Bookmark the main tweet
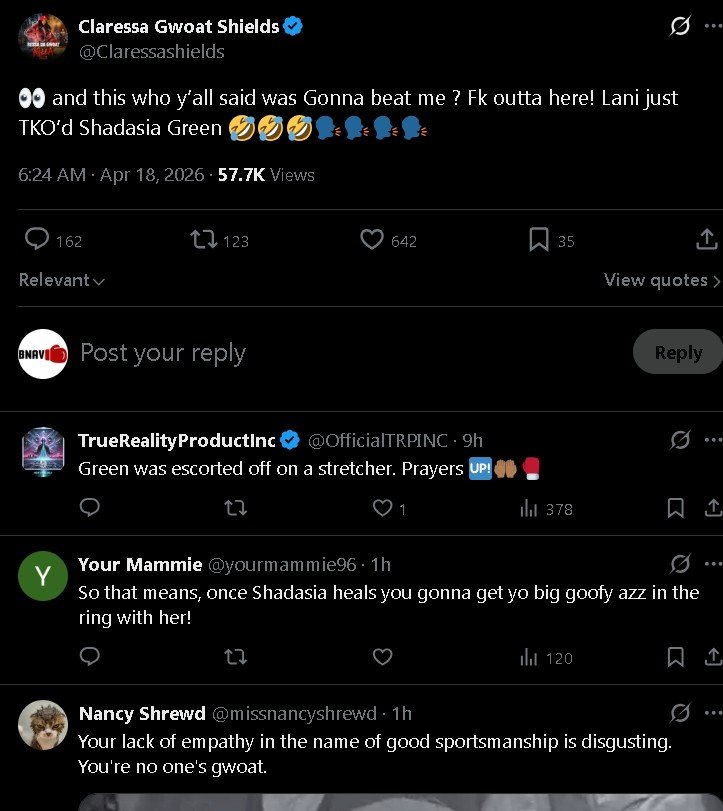Viewport: 723px width, 811px height. [538, 239]
